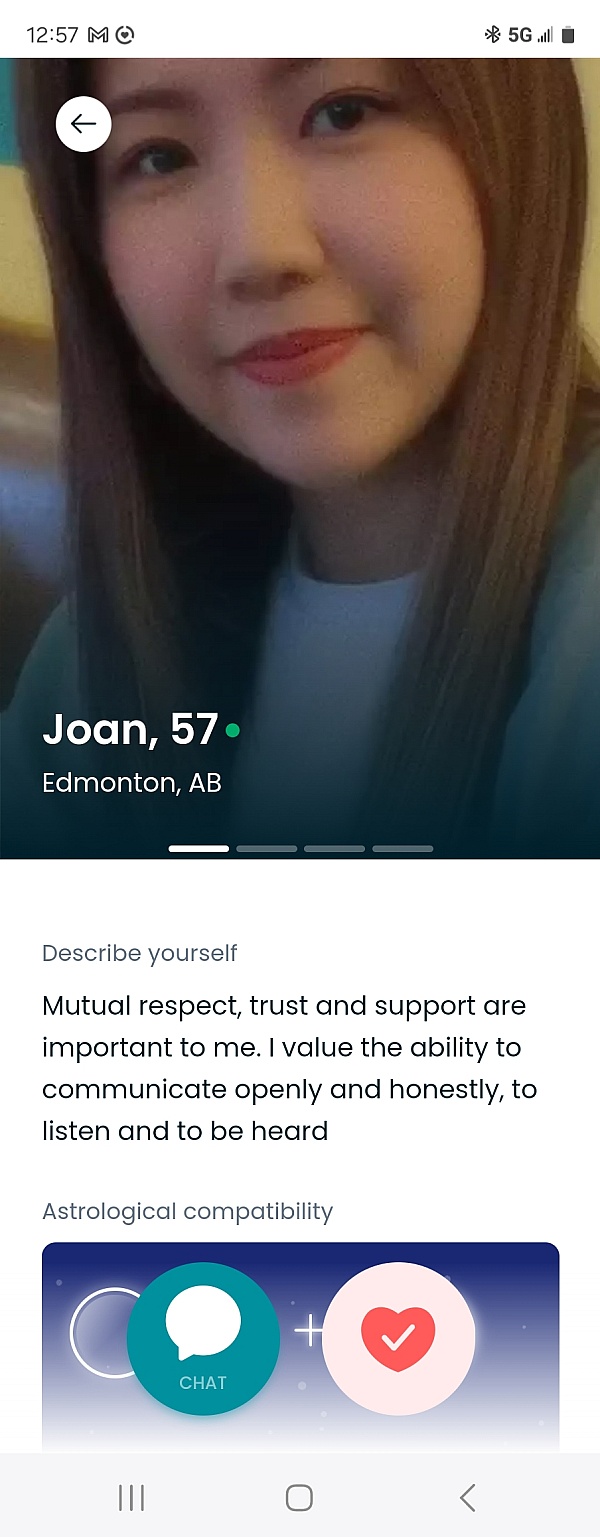Start a chat with Joan

203,1338
